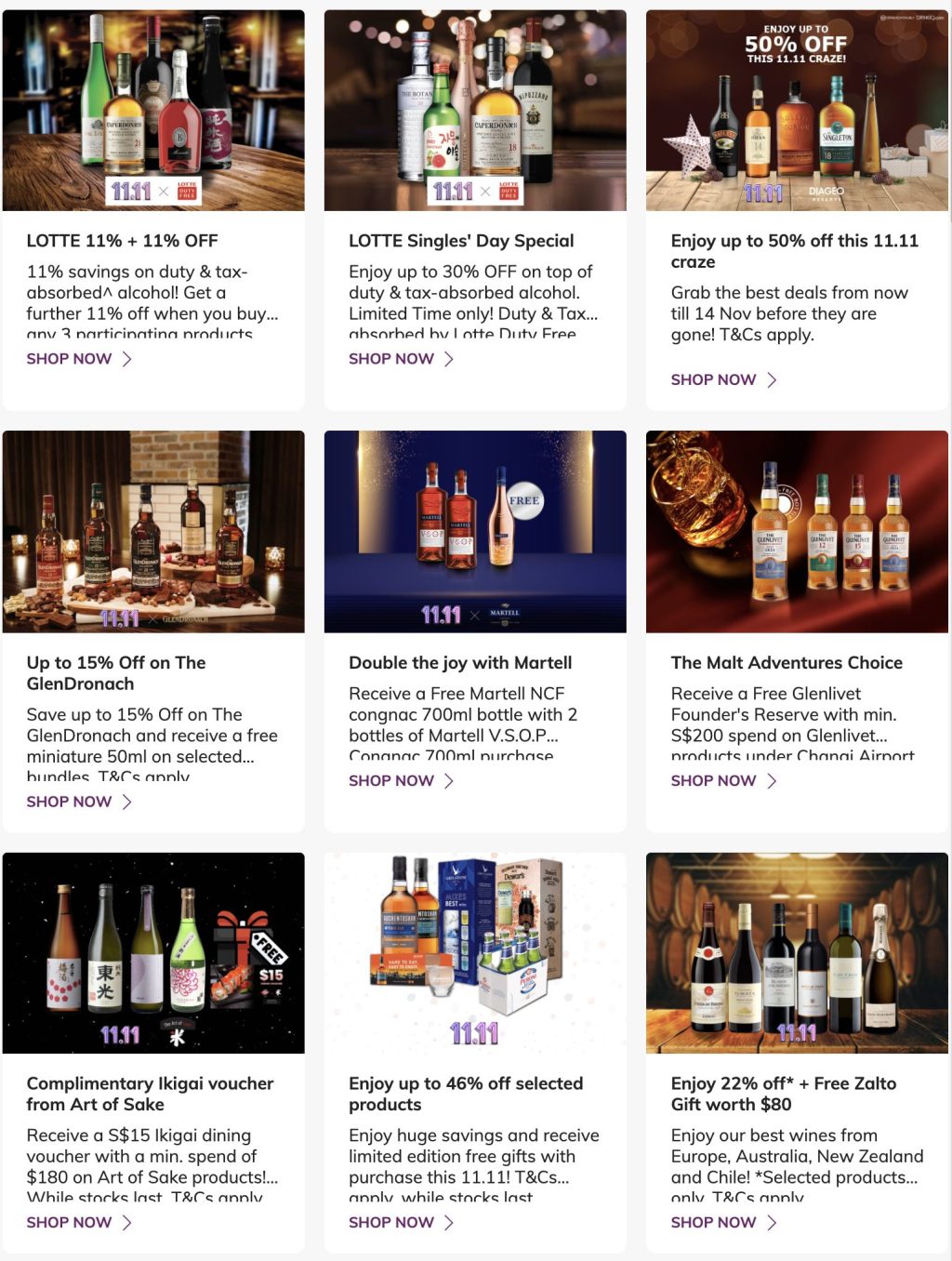
Task: Open SHOP NOW for The Malt Adventures Choice
Action: tap(723, 781)
